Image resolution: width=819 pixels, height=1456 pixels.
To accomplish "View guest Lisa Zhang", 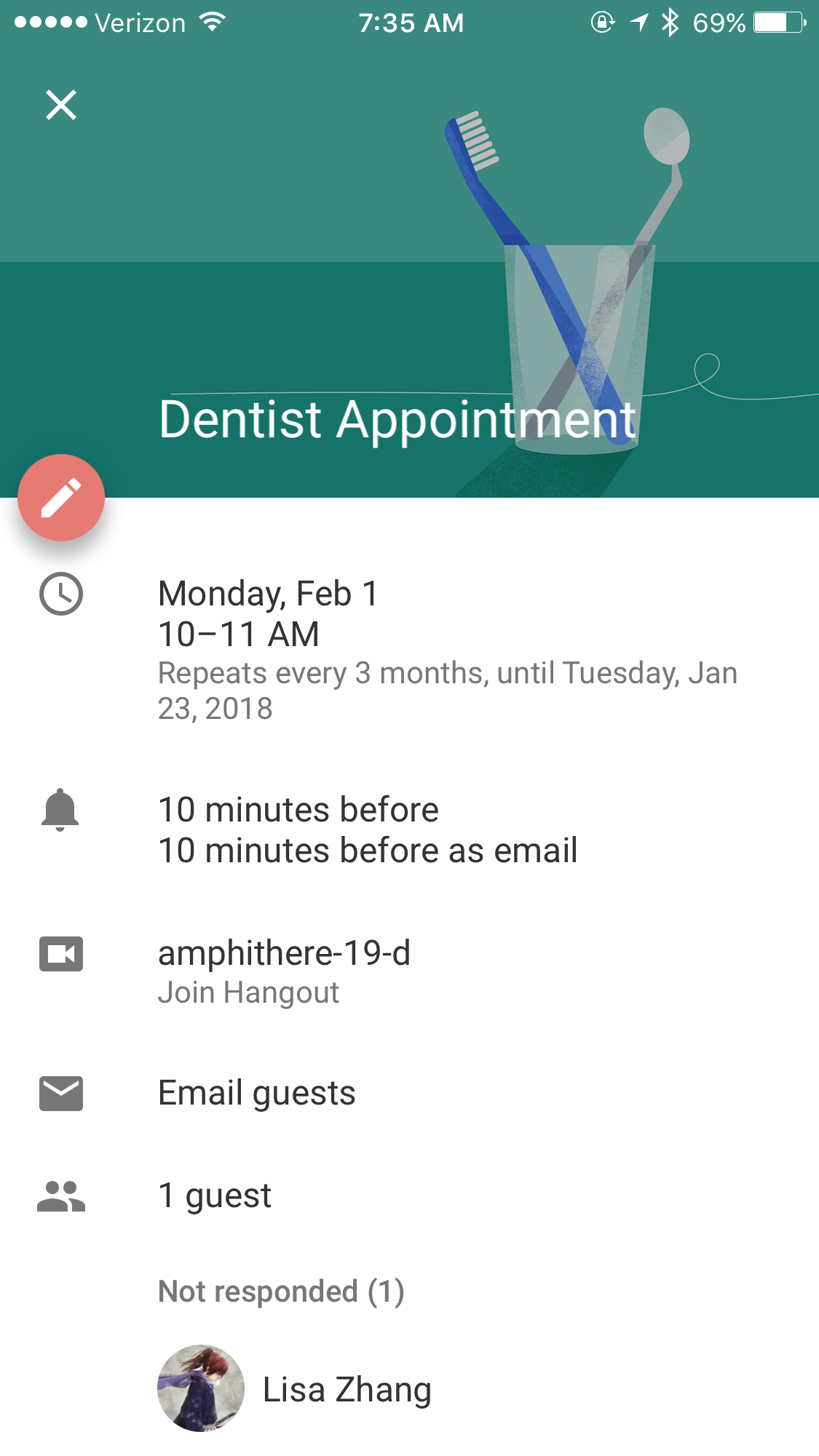I will (347, 1389).
